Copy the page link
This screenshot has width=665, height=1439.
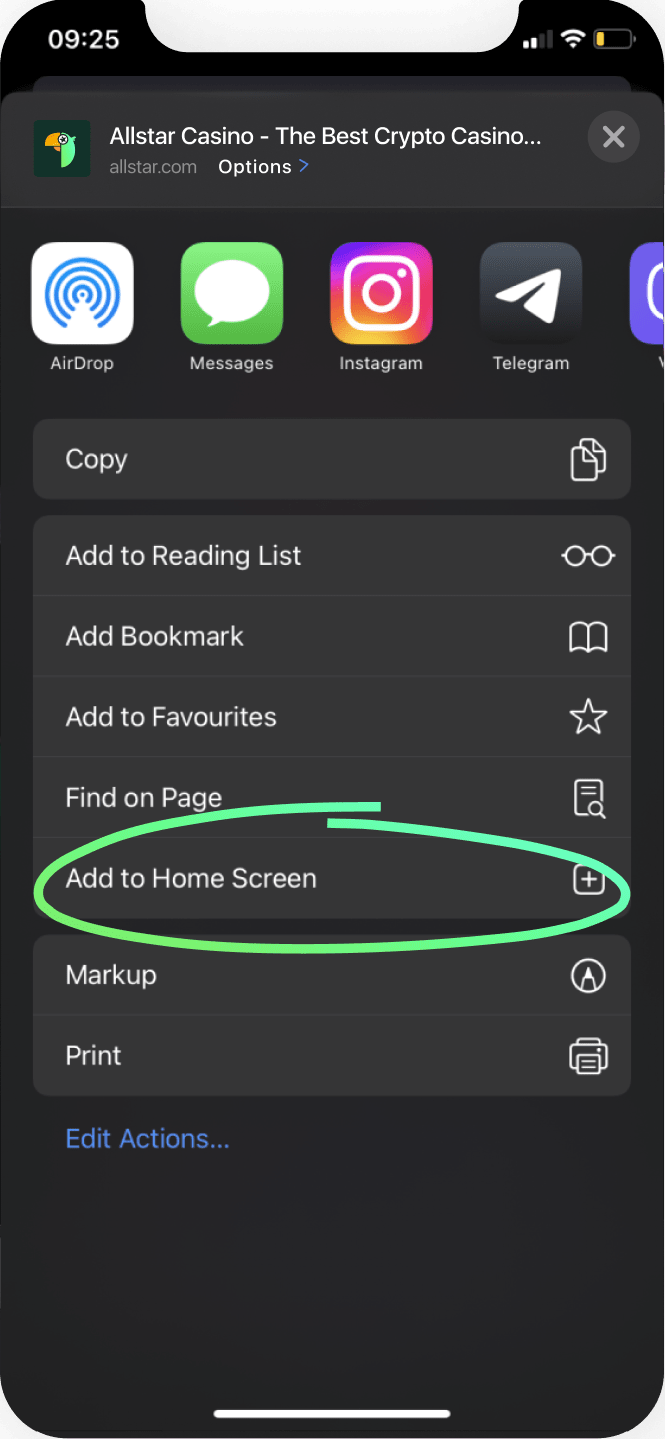pyautogui.click(x=332, y=459)
